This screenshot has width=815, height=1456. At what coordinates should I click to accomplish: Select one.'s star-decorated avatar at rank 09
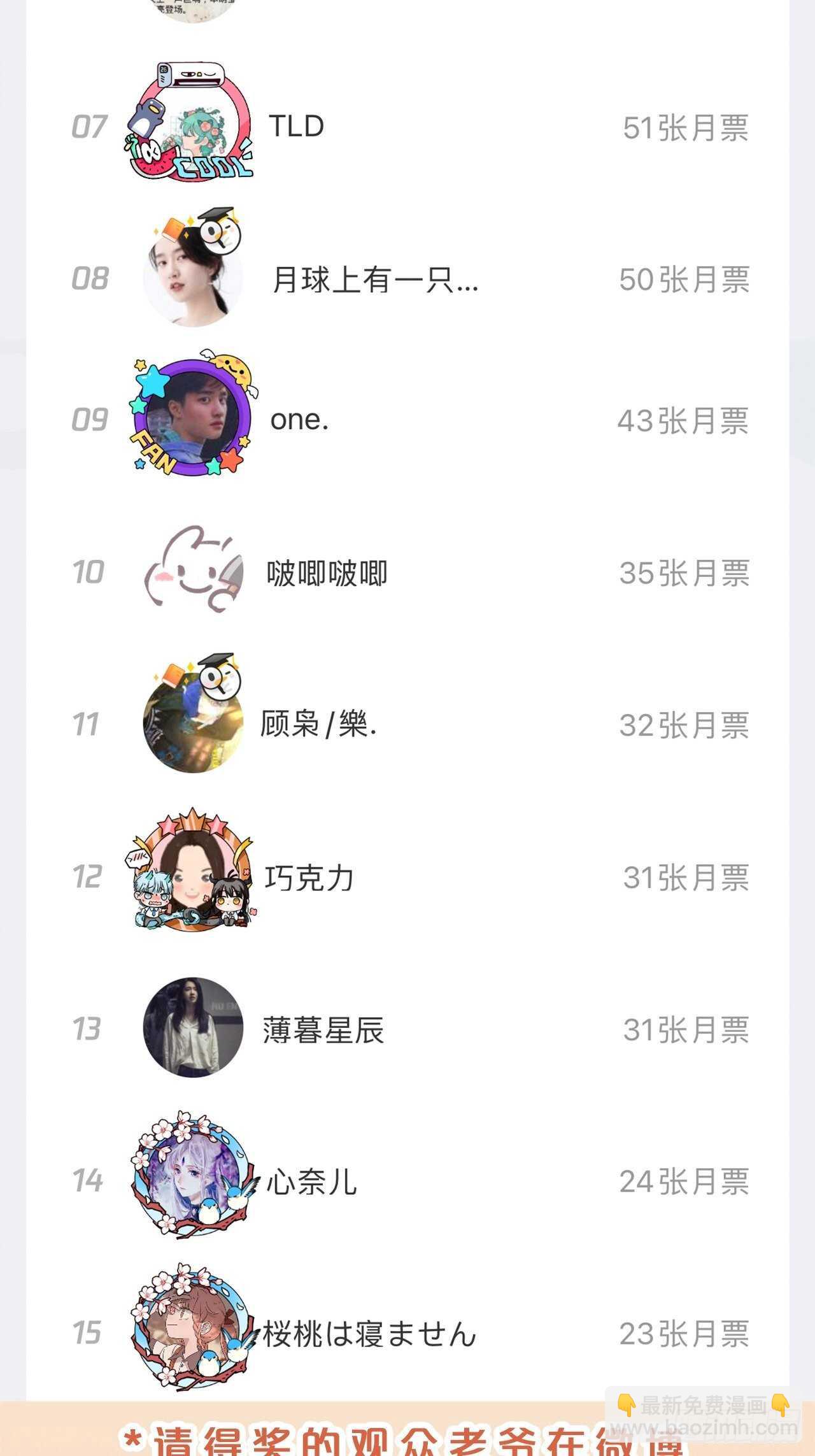coord(192,418)
